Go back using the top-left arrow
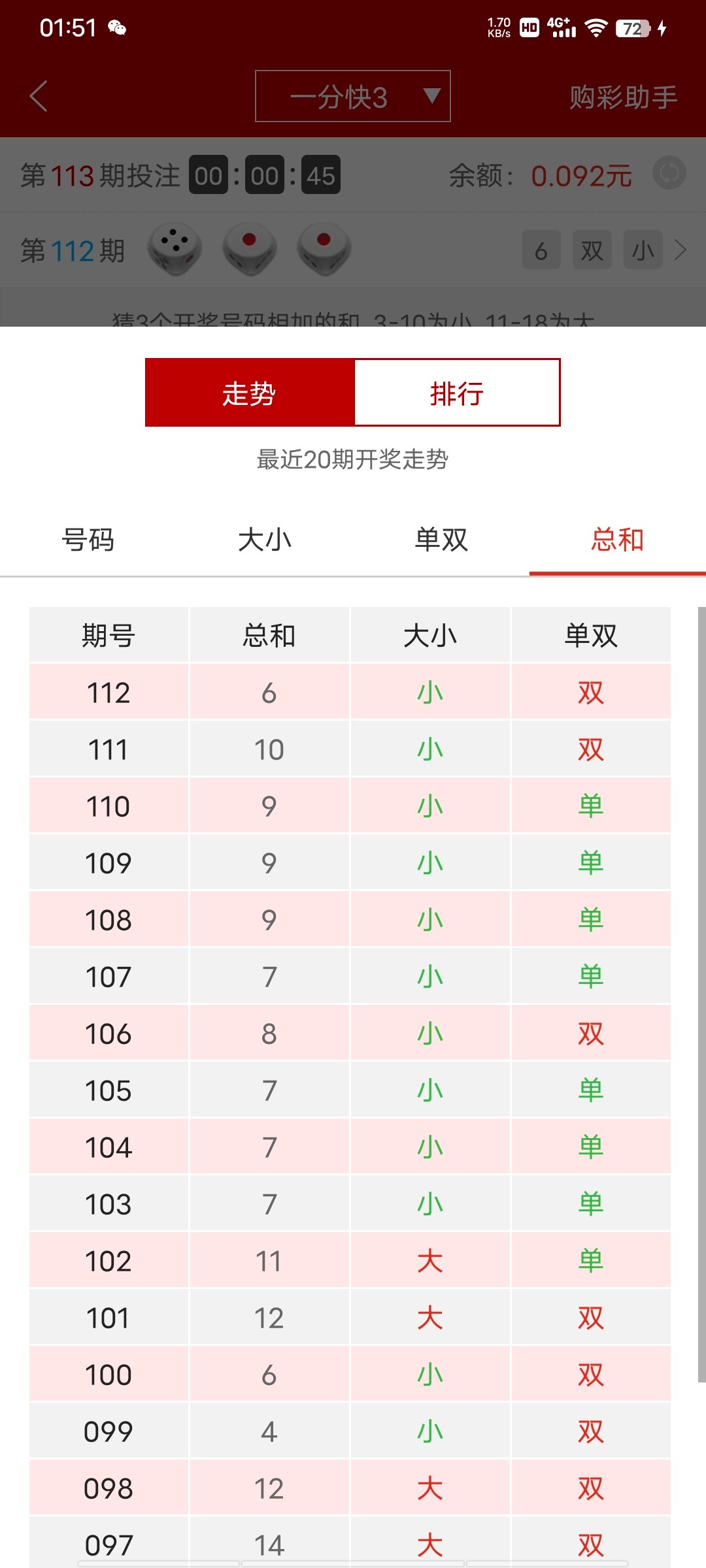This screenshot has width=706, height=1568. [x=39, y=97]
